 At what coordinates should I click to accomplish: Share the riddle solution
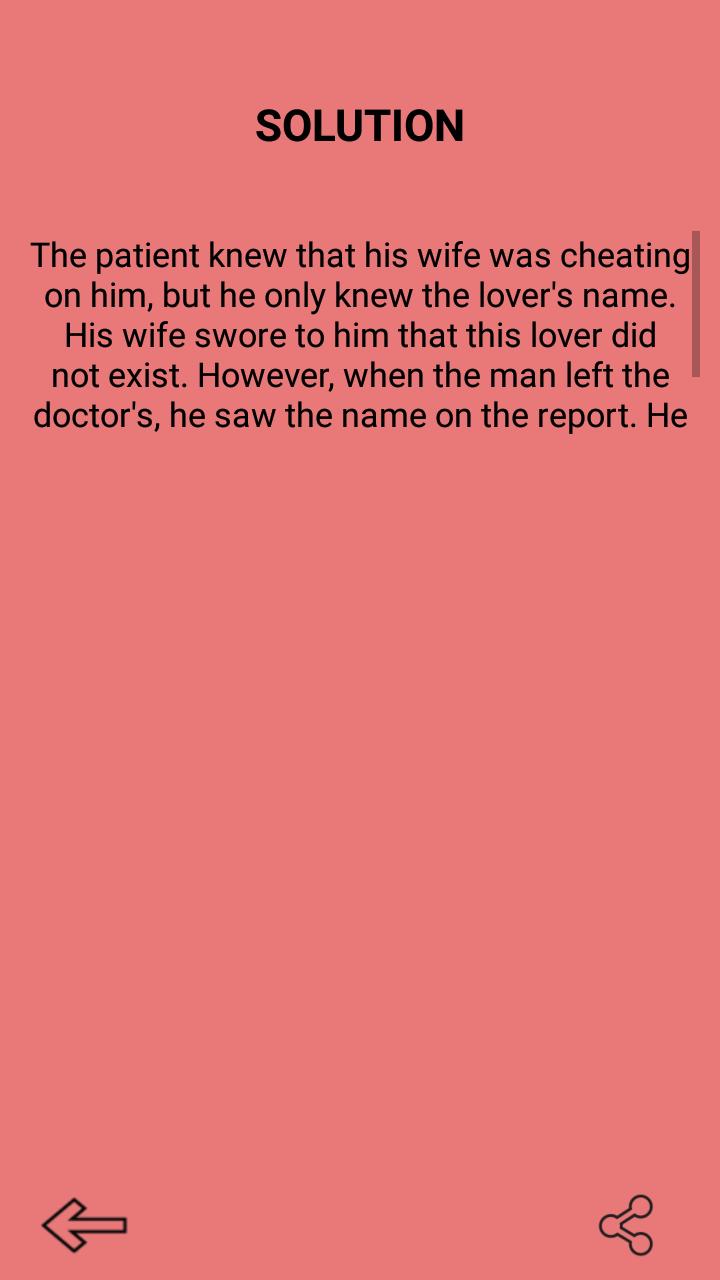tap(626, 1225)
